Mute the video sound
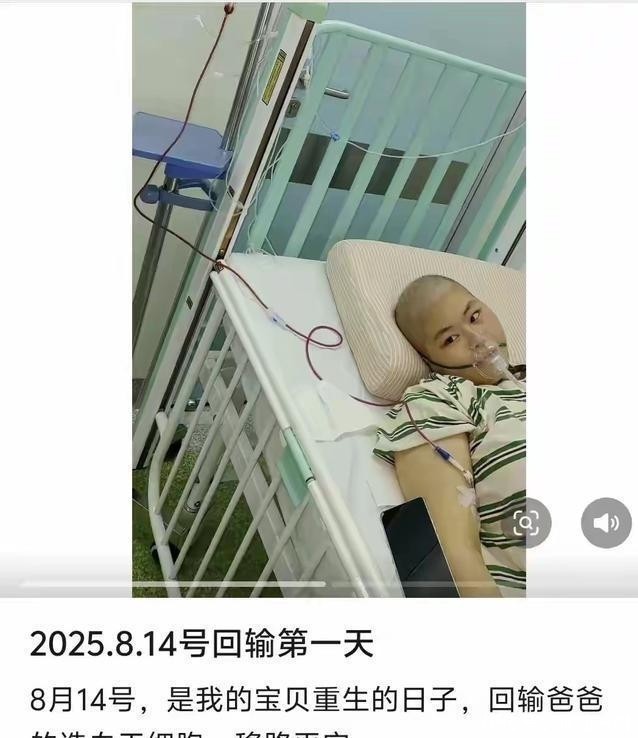The height and width of the screenshot is (738, 638). [606, 522]
